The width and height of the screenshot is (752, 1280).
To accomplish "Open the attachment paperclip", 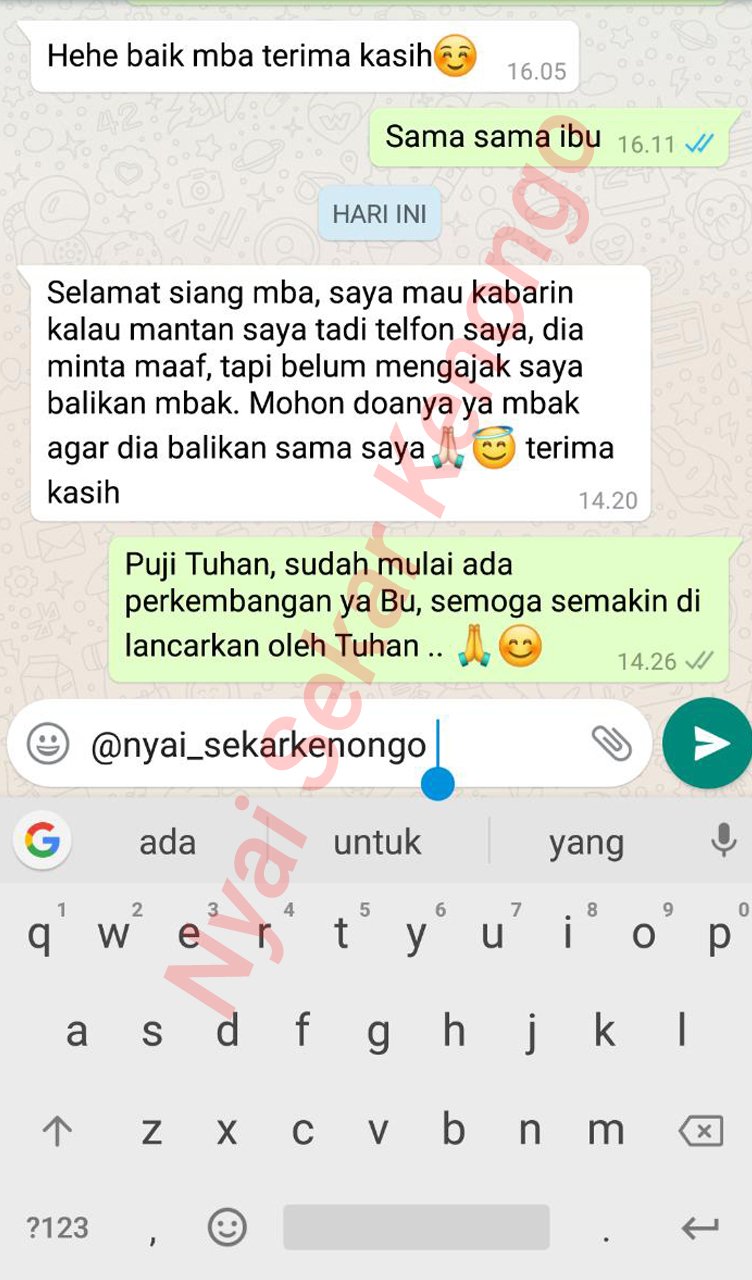I will pyautogui.click(x=610, y=743).
